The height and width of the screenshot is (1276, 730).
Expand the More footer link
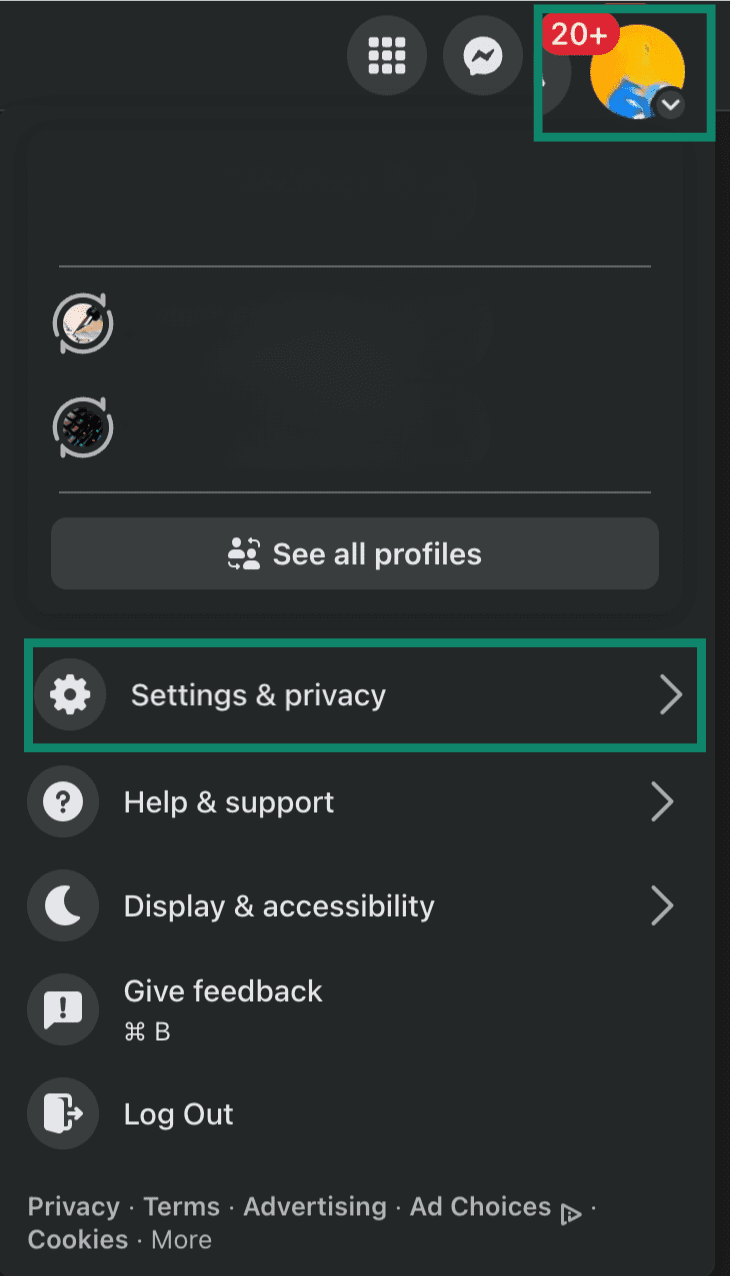click(x=181, y=1240)
